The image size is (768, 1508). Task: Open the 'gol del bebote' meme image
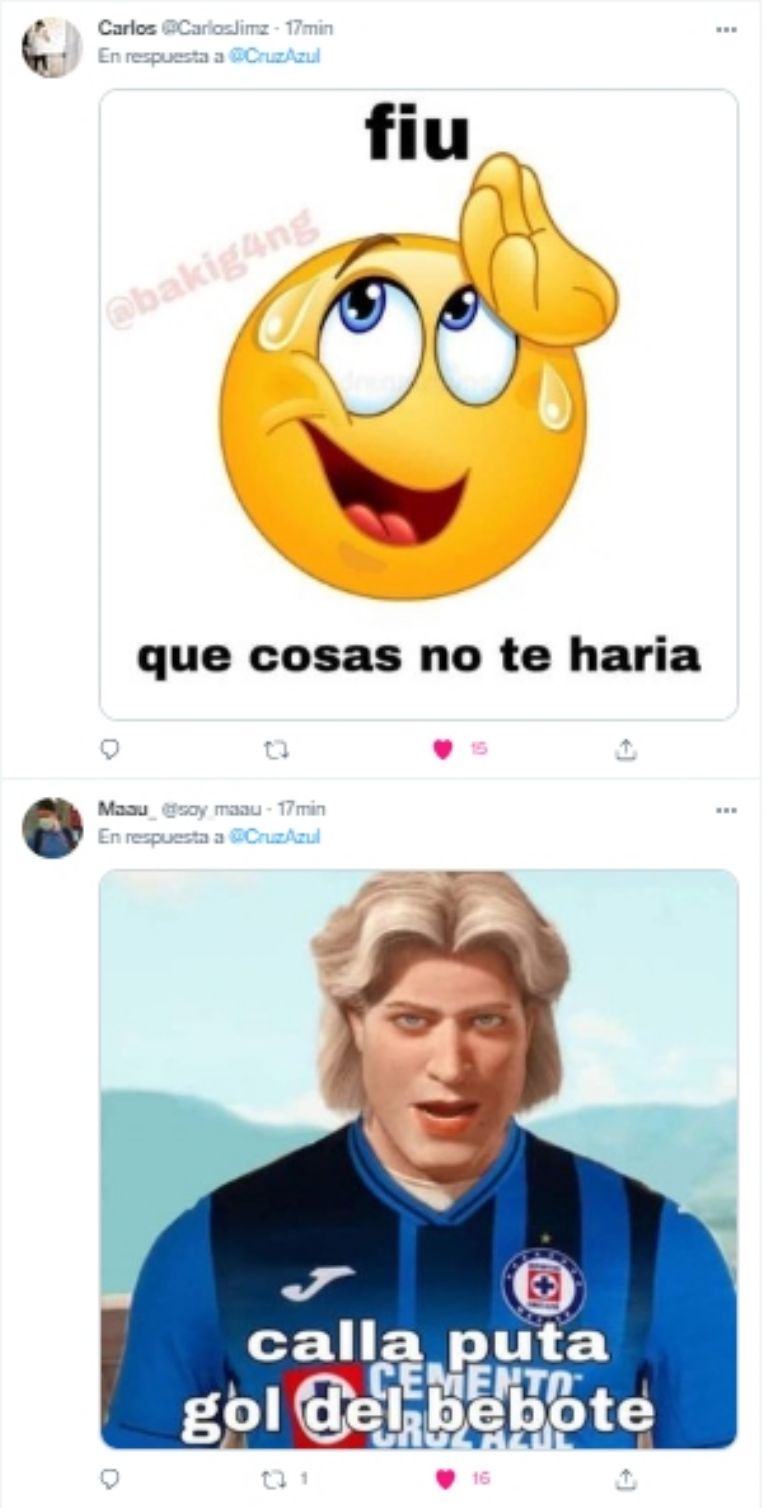[418, 1158]
